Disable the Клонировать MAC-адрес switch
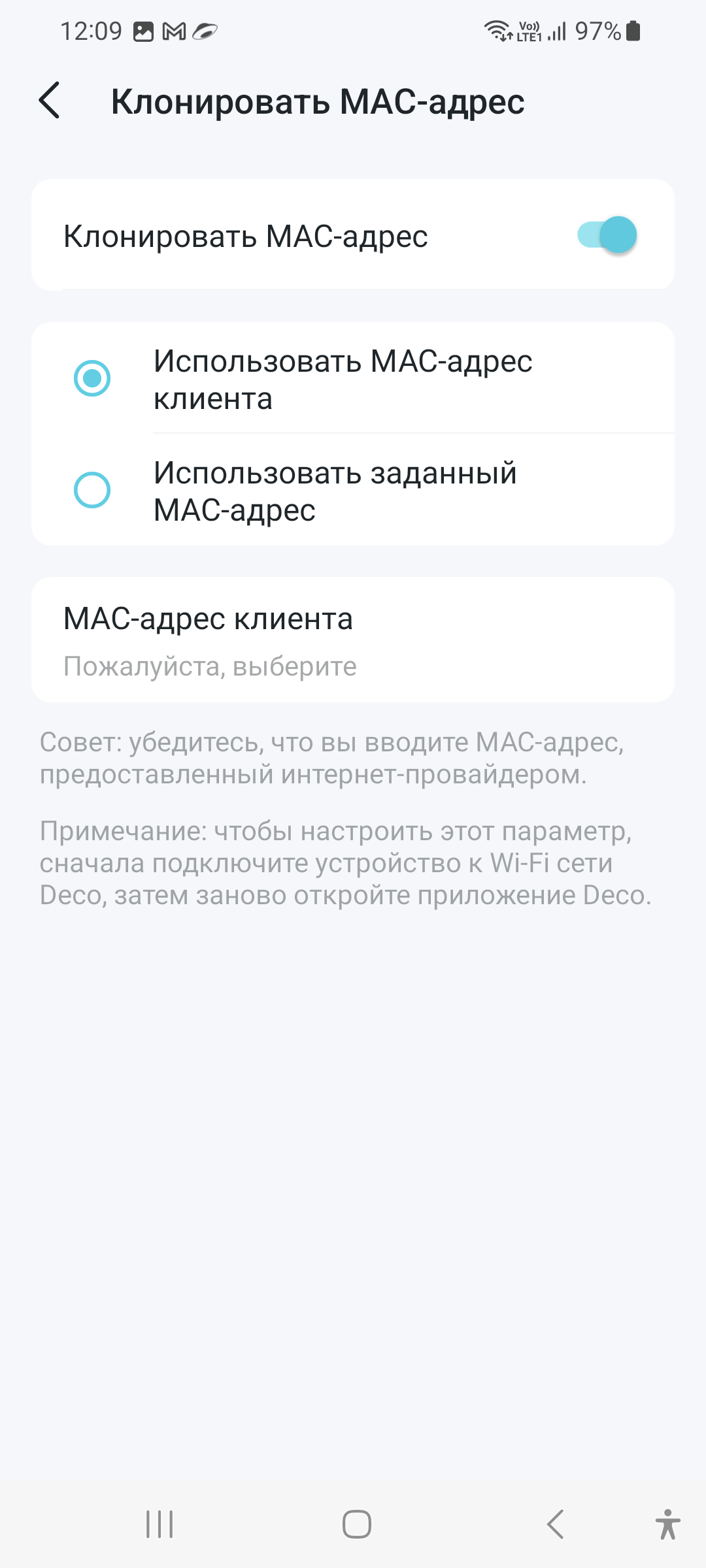706x1568 pixels. pyautogui.click(x=606, y=235)
